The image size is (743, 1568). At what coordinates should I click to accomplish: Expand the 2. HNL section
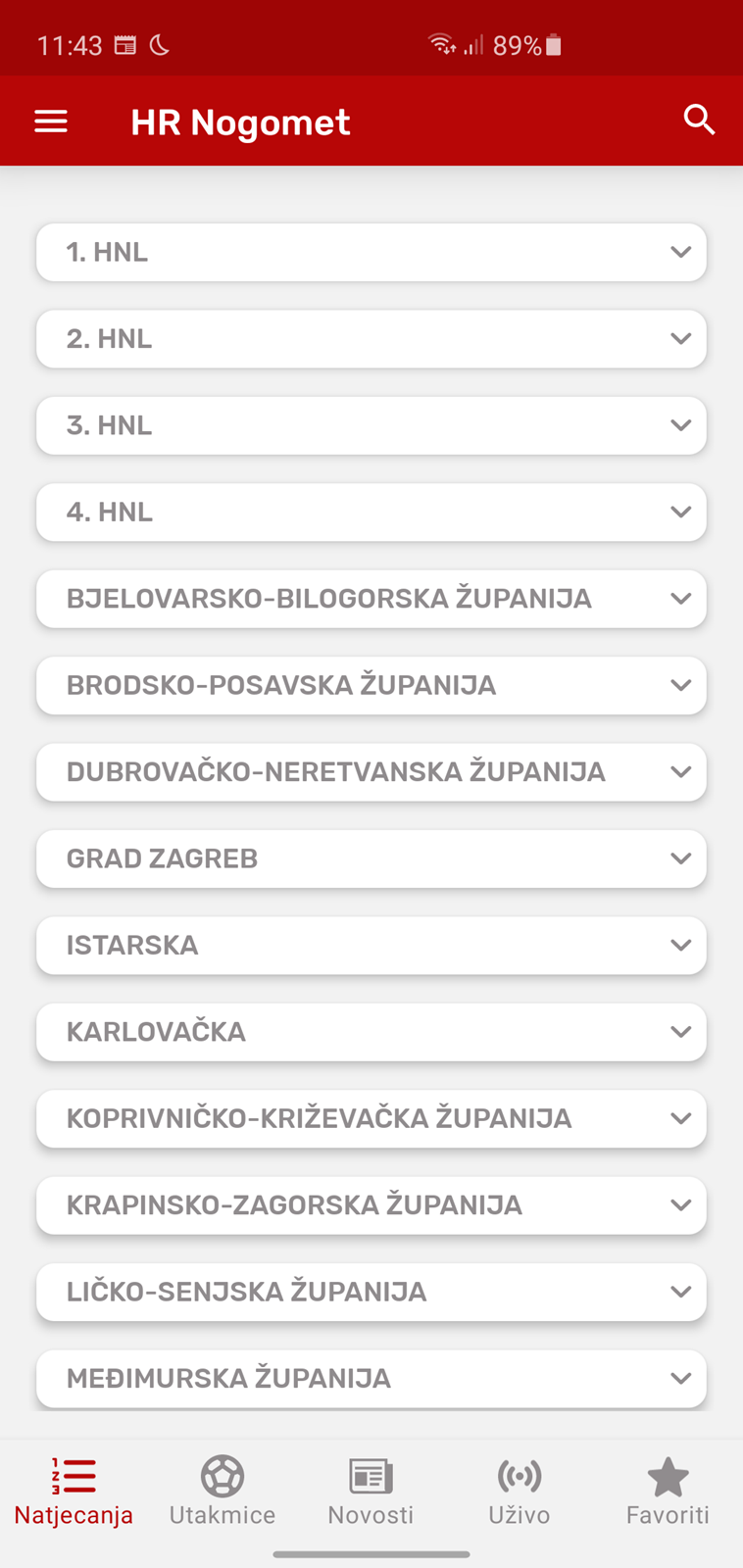[x=371, y=339]
